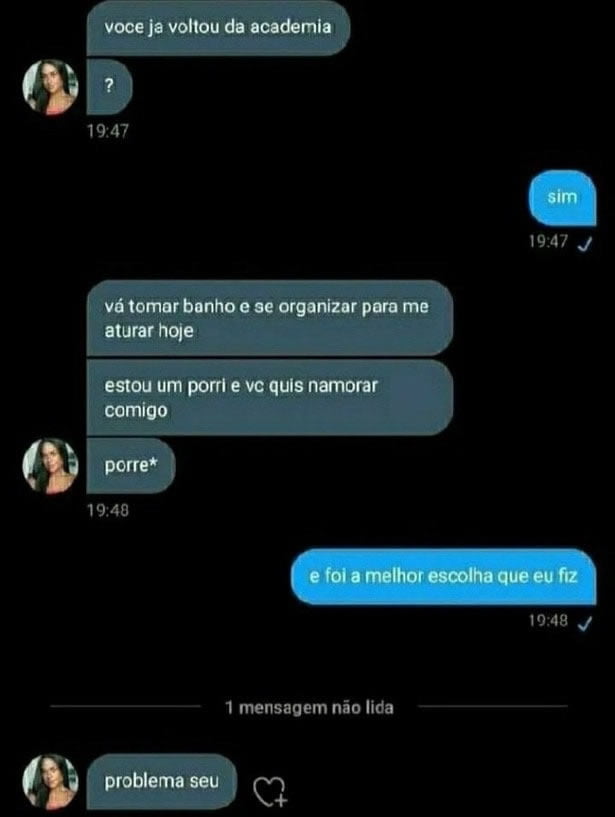The image size is (615, 817).
Task: Add a reaction to the "problema seu" message
Action: point(268,790)
